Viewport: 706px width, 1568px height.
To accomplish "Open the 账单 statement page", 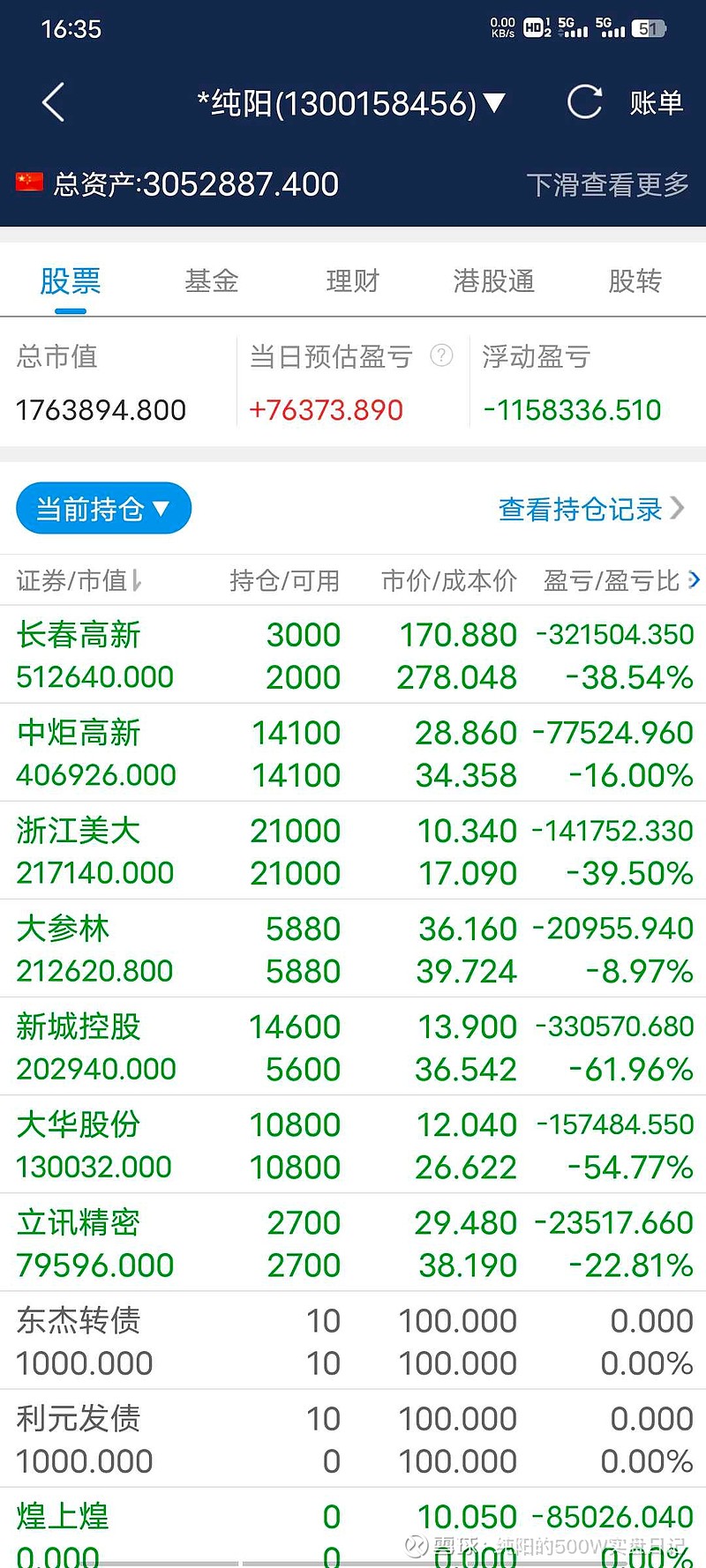I will click(x=657, y=103).
